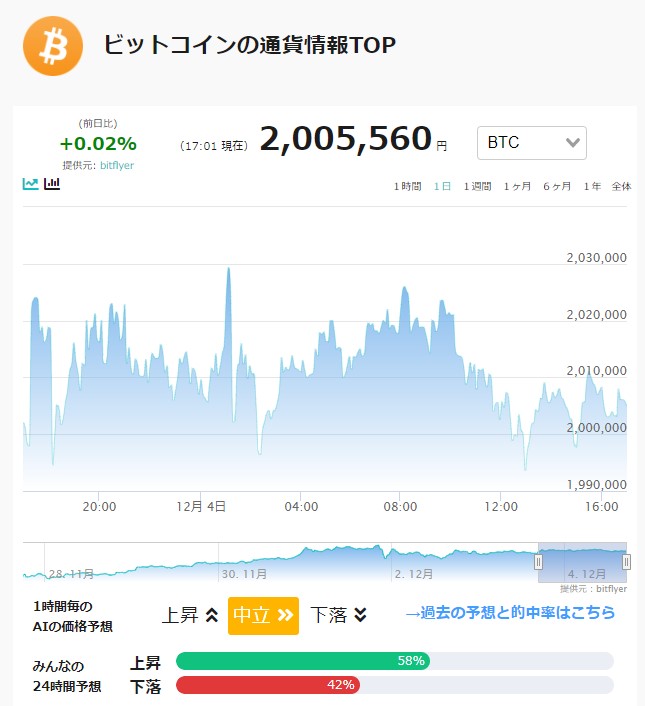Switch to the bar chart view
Screen dimensions: 645x706
pos(52,184)
